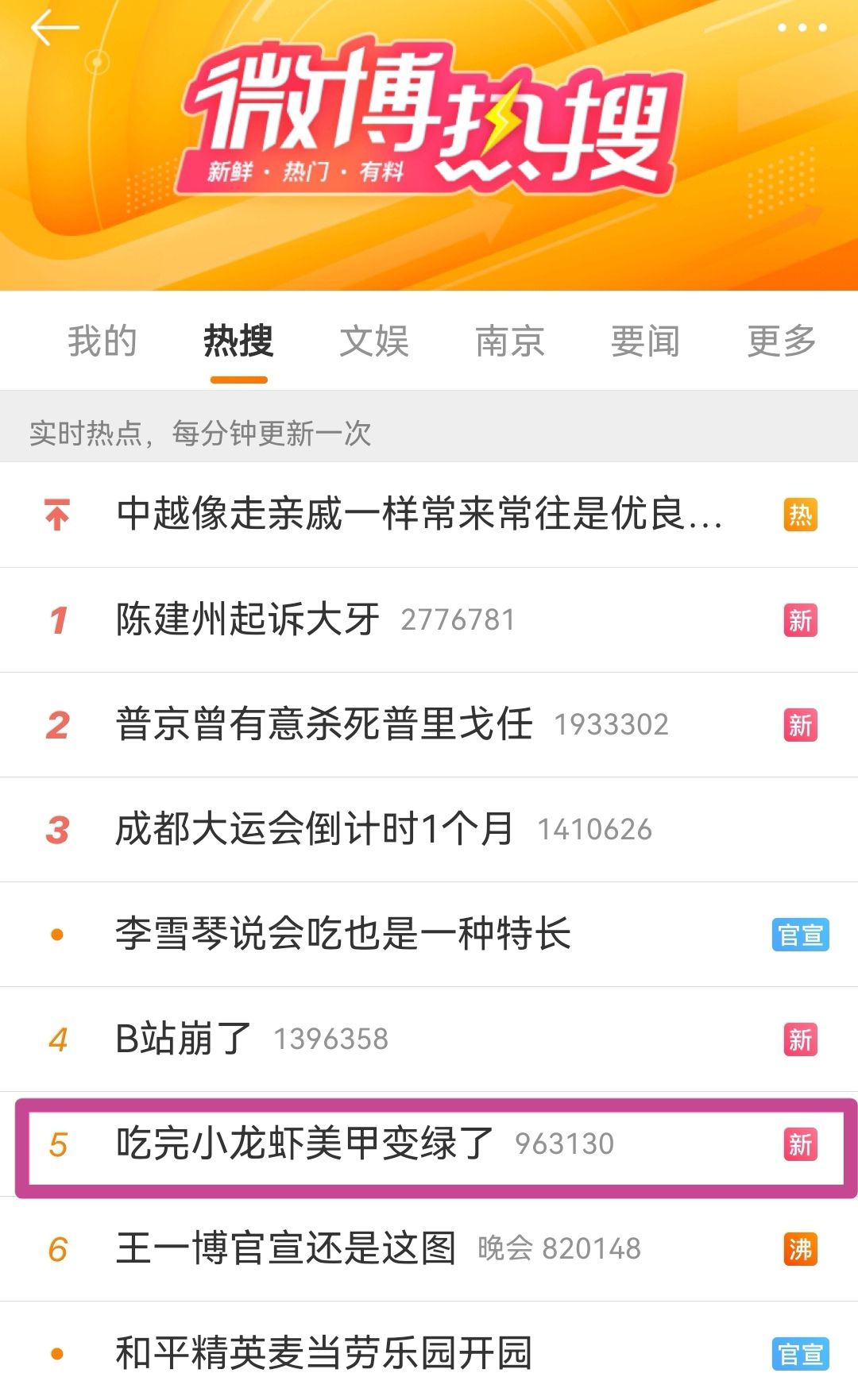Open the B站崩了 hot search

(184, 1039)
